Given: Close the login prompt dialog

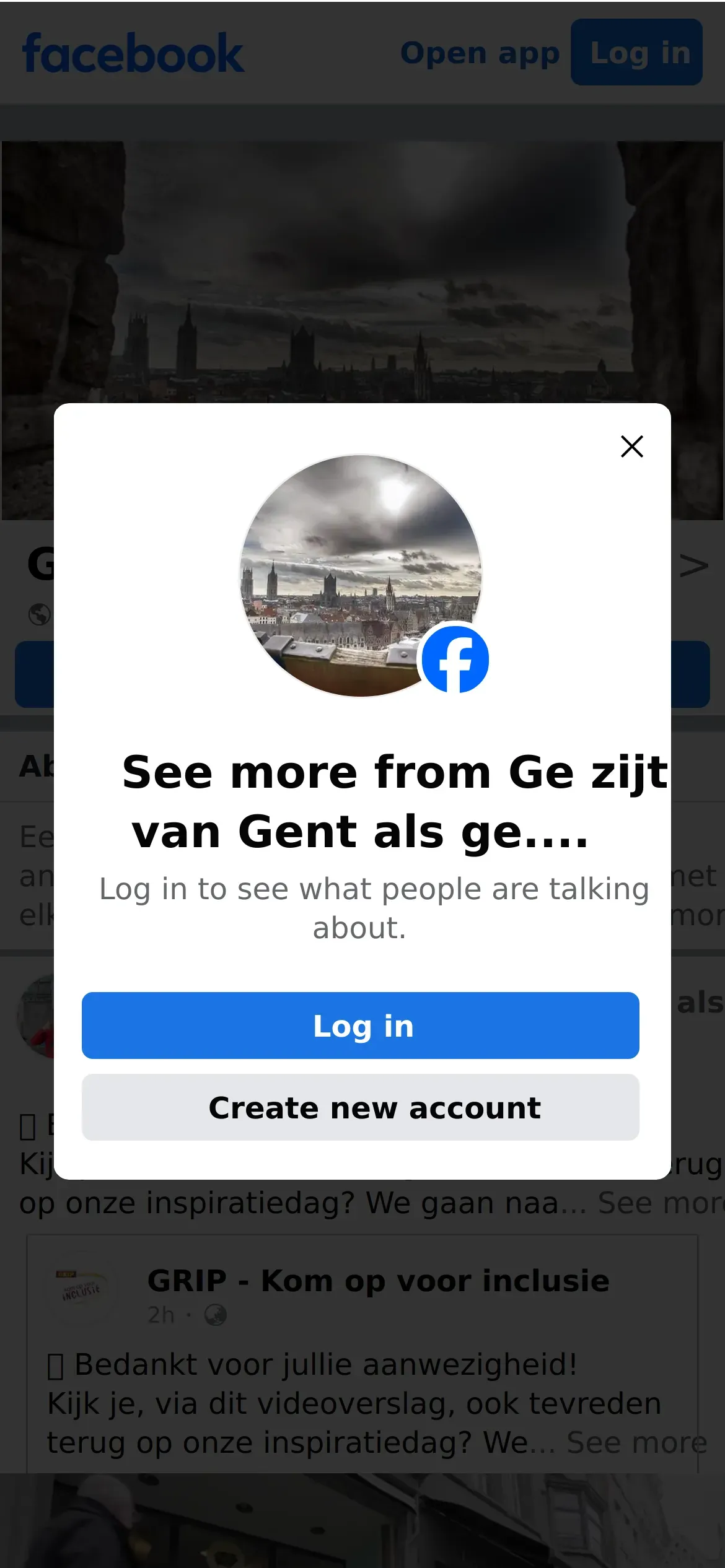Looking at the screenshot, I should pyautogui.click(x=631, y=446).
